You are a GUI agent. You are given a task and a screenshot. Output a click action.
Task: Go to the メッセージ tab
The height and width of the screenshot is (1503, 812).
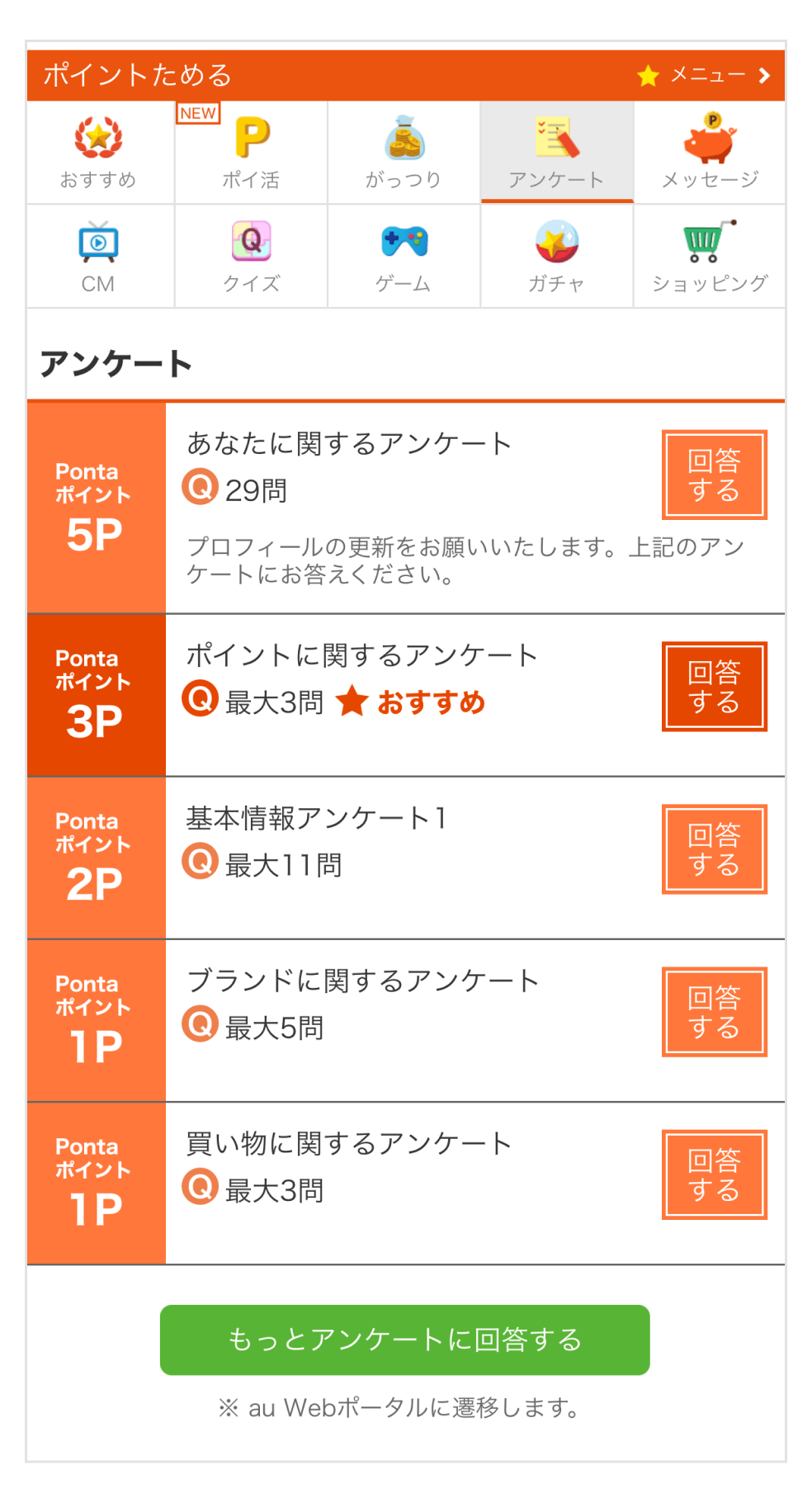pos(710,153)
